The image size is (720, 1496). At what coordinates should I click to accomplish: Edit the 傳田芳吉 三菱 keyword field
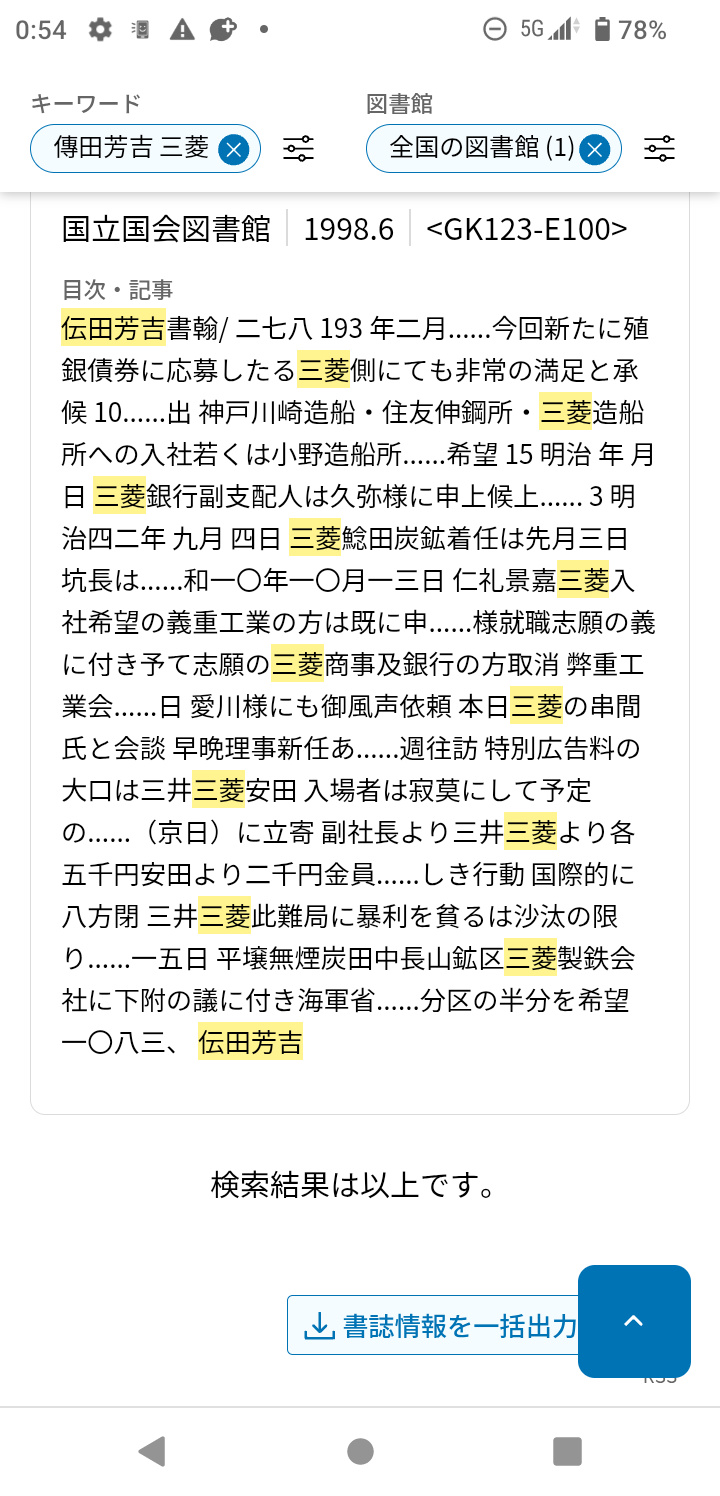[x=130, y=149]
